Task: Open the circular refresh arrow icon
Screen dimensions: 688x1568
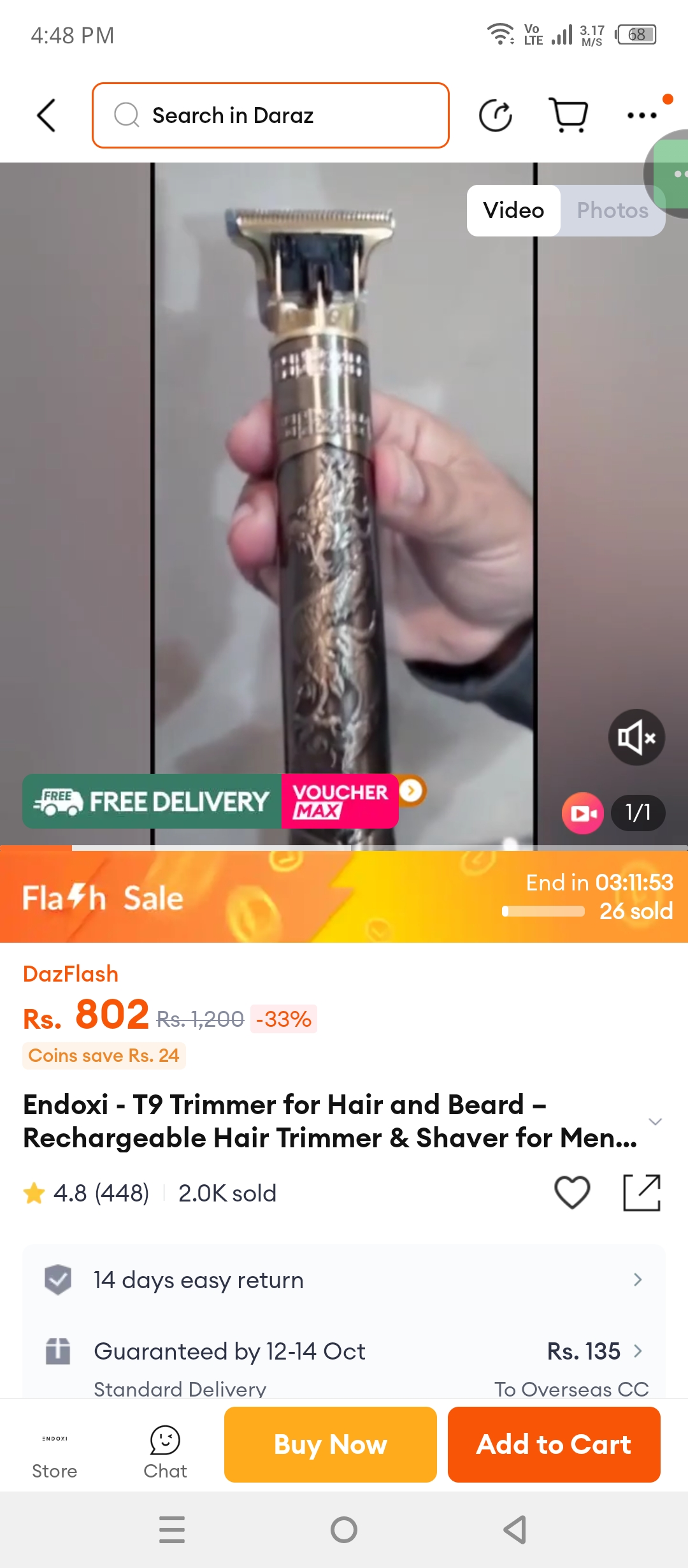Action: coord(496,115)
